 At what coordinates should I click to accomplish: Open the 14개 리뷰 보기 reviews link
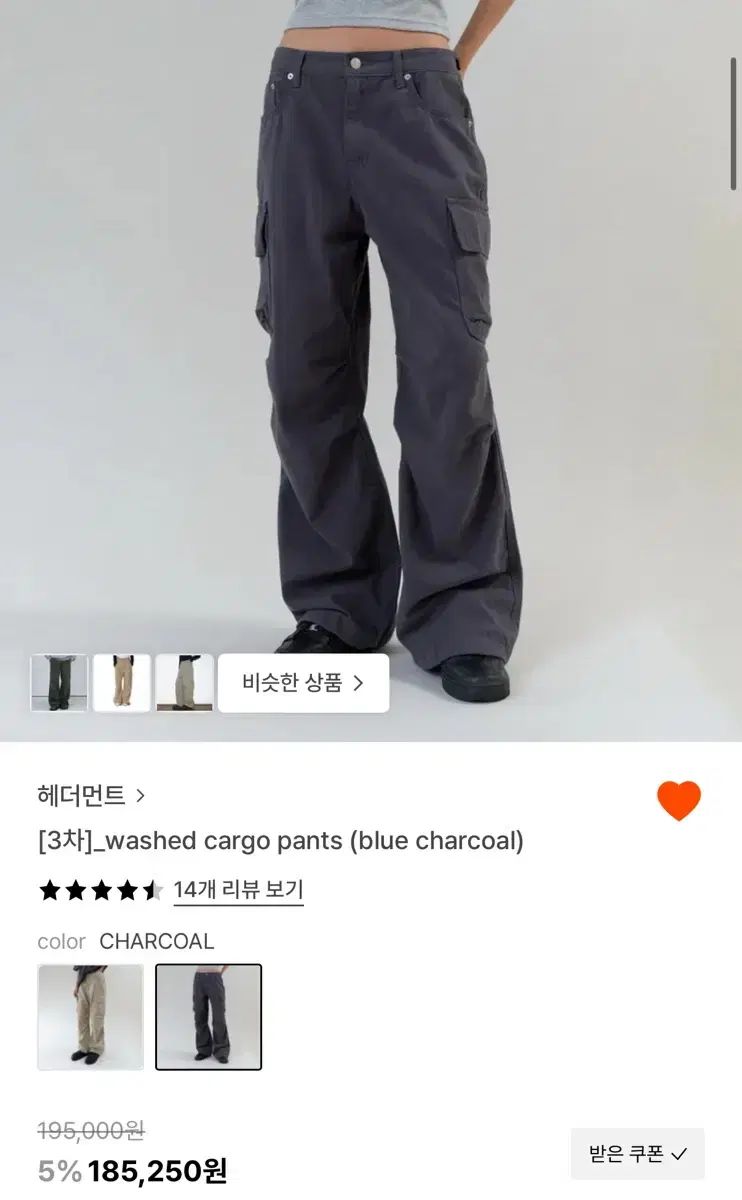[x=238, y=890]
